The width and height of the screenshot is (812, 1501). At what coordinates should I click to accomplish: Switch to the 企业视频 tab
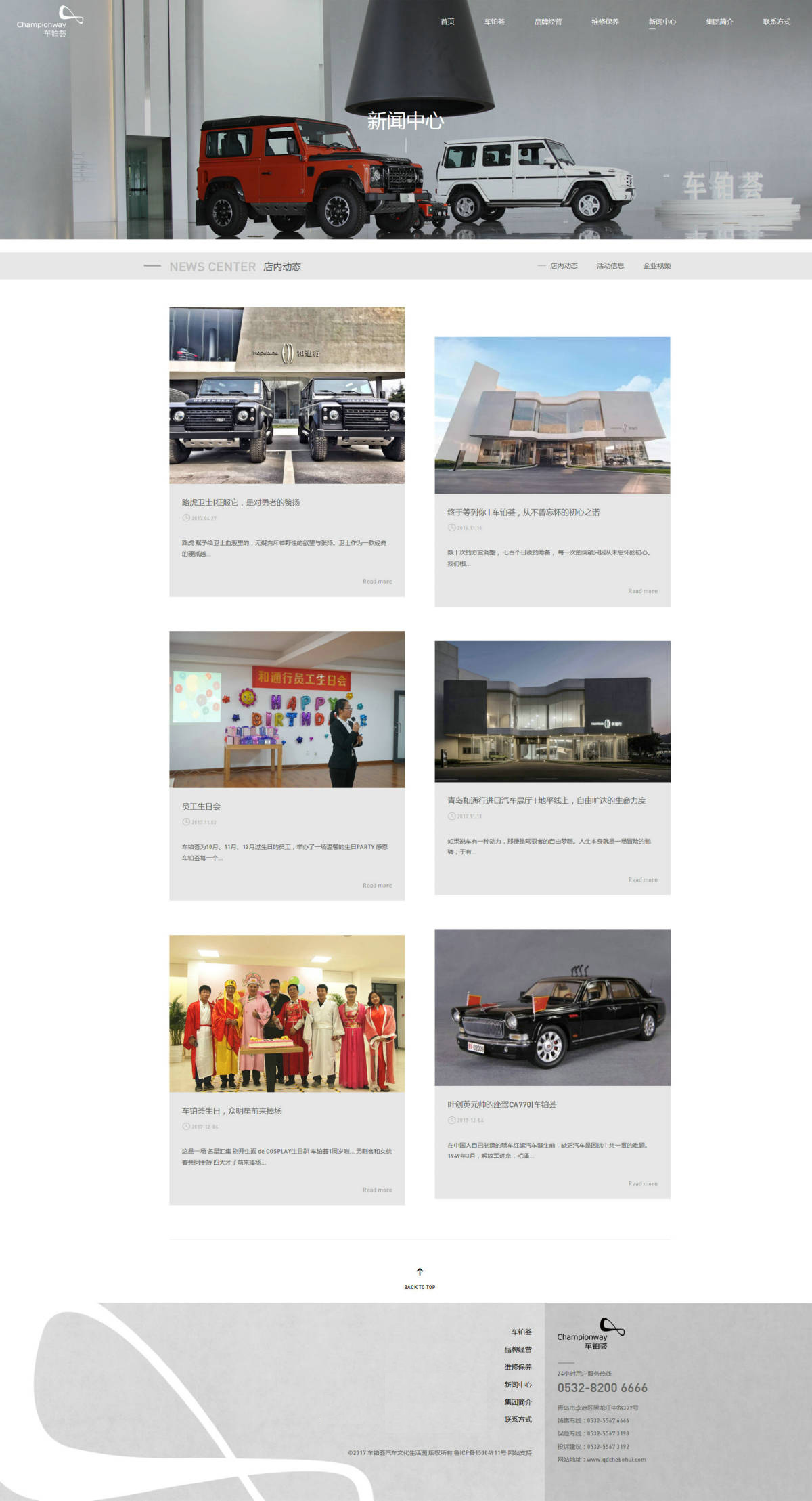tap(656, 266)
